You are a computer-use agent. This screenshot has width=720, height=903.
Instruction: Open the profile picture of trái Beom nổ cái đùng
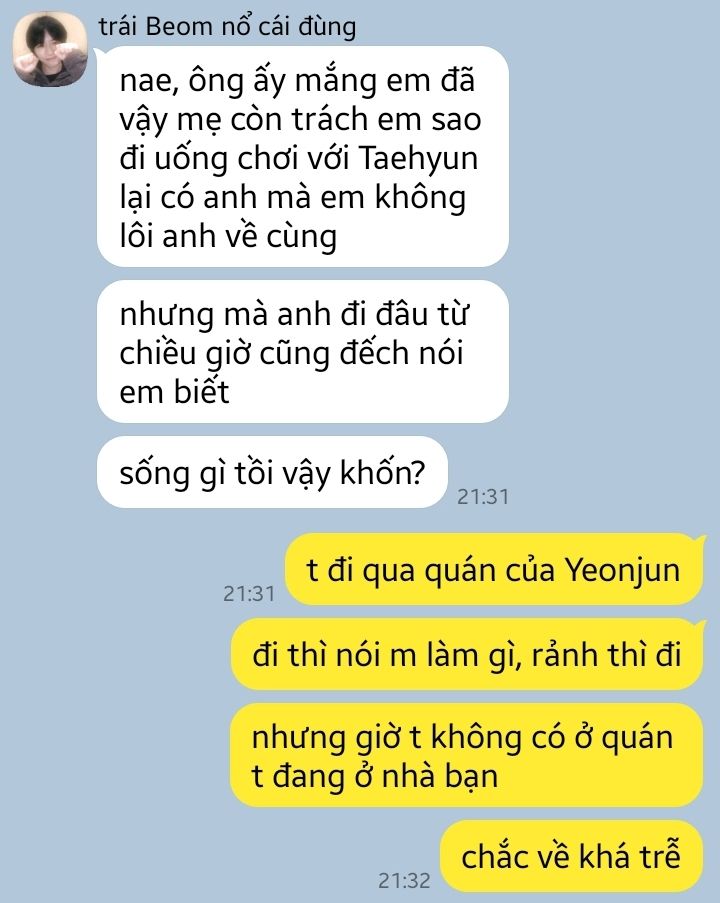pyautogui.click(x=50, y=50)
